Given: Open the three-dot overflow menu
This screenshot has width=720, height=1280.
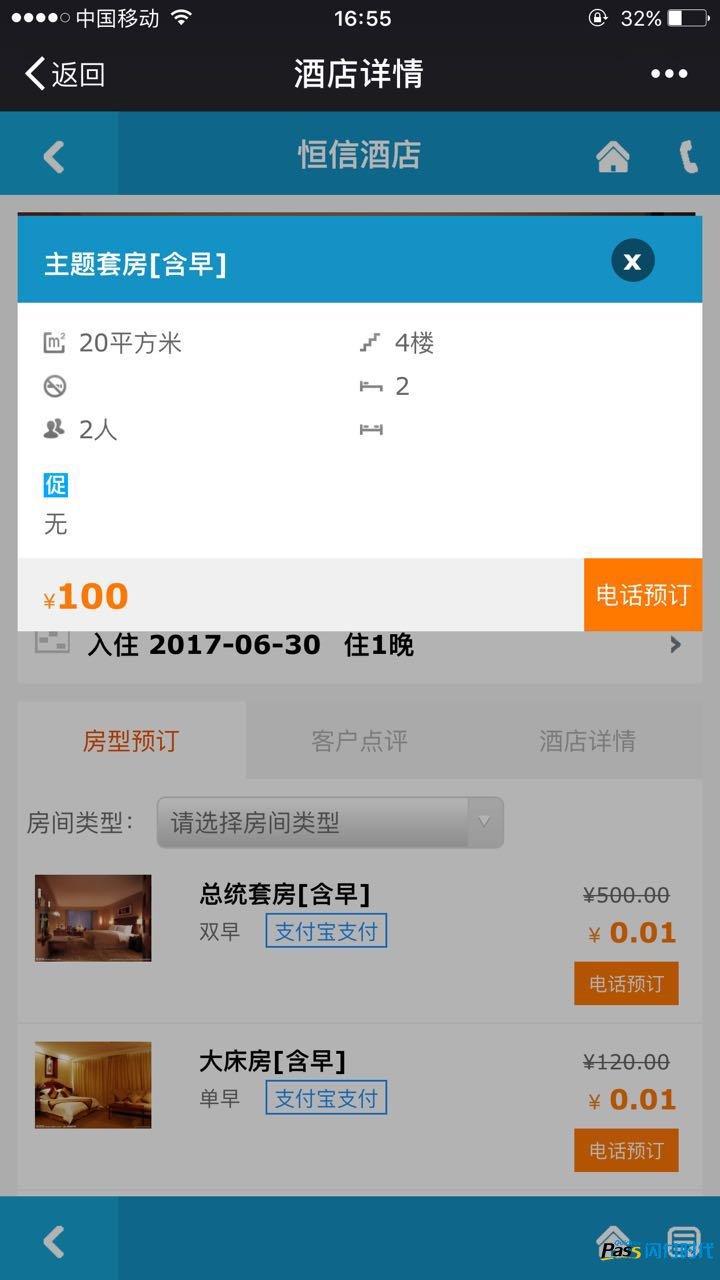Looking at the screenshot, I should click(669, 74).
